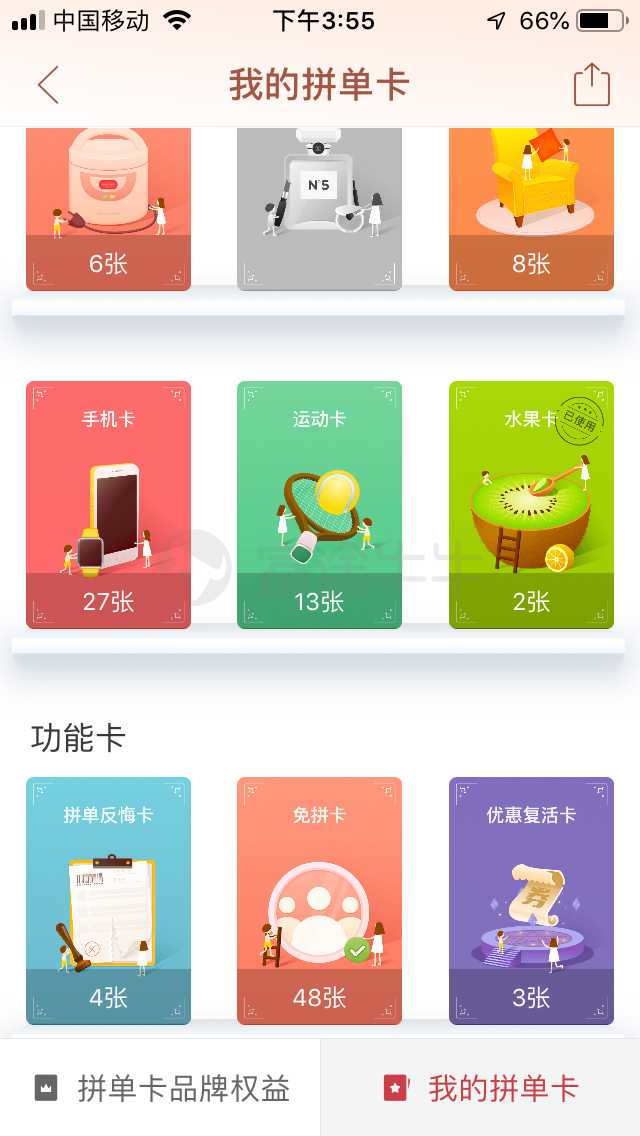Select the 水果卡 card with 2张

pyautogui.click(x=531, y=505)
